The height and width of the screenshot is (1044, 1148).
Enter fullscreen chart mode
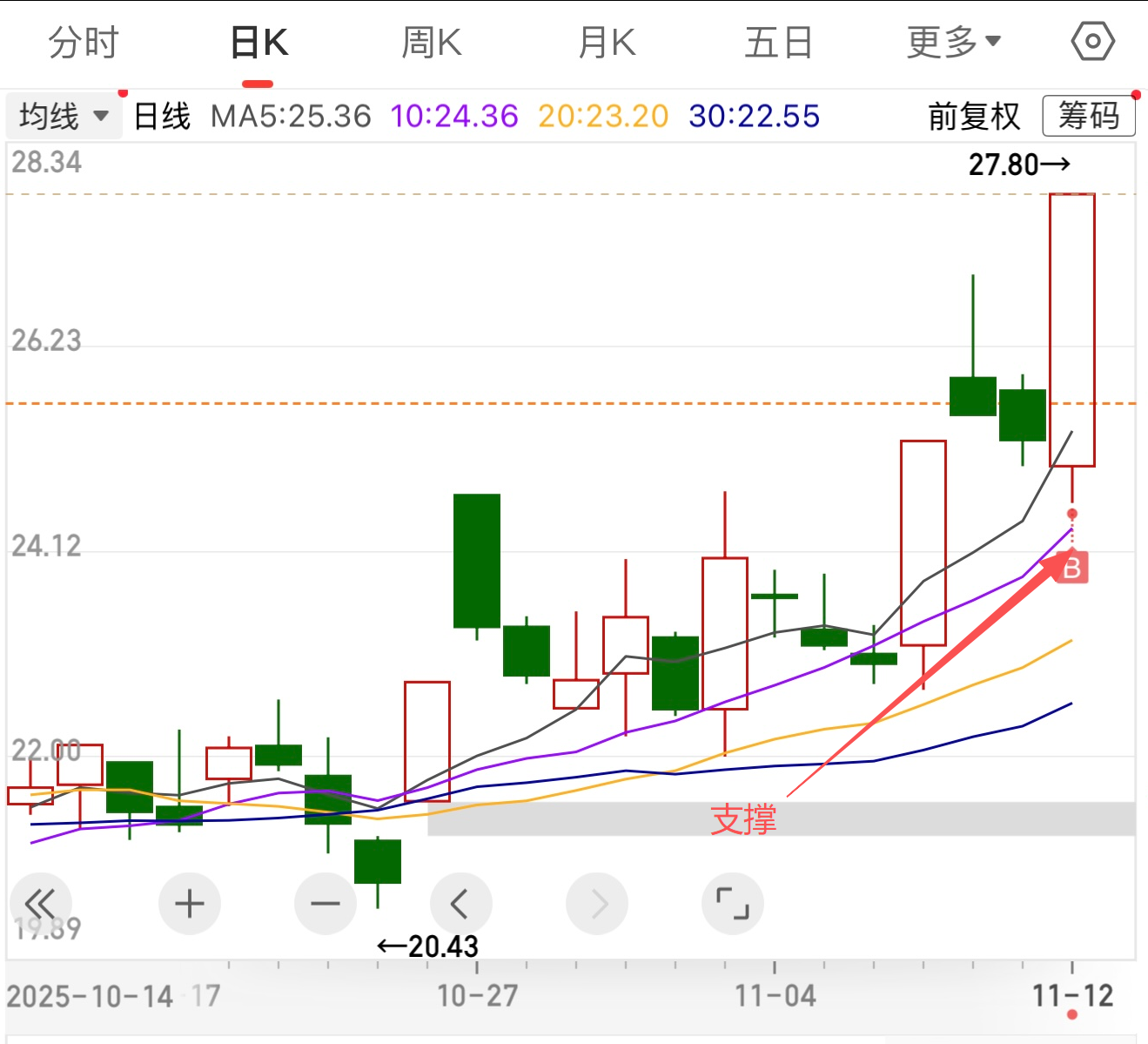(x=732, y=904)
